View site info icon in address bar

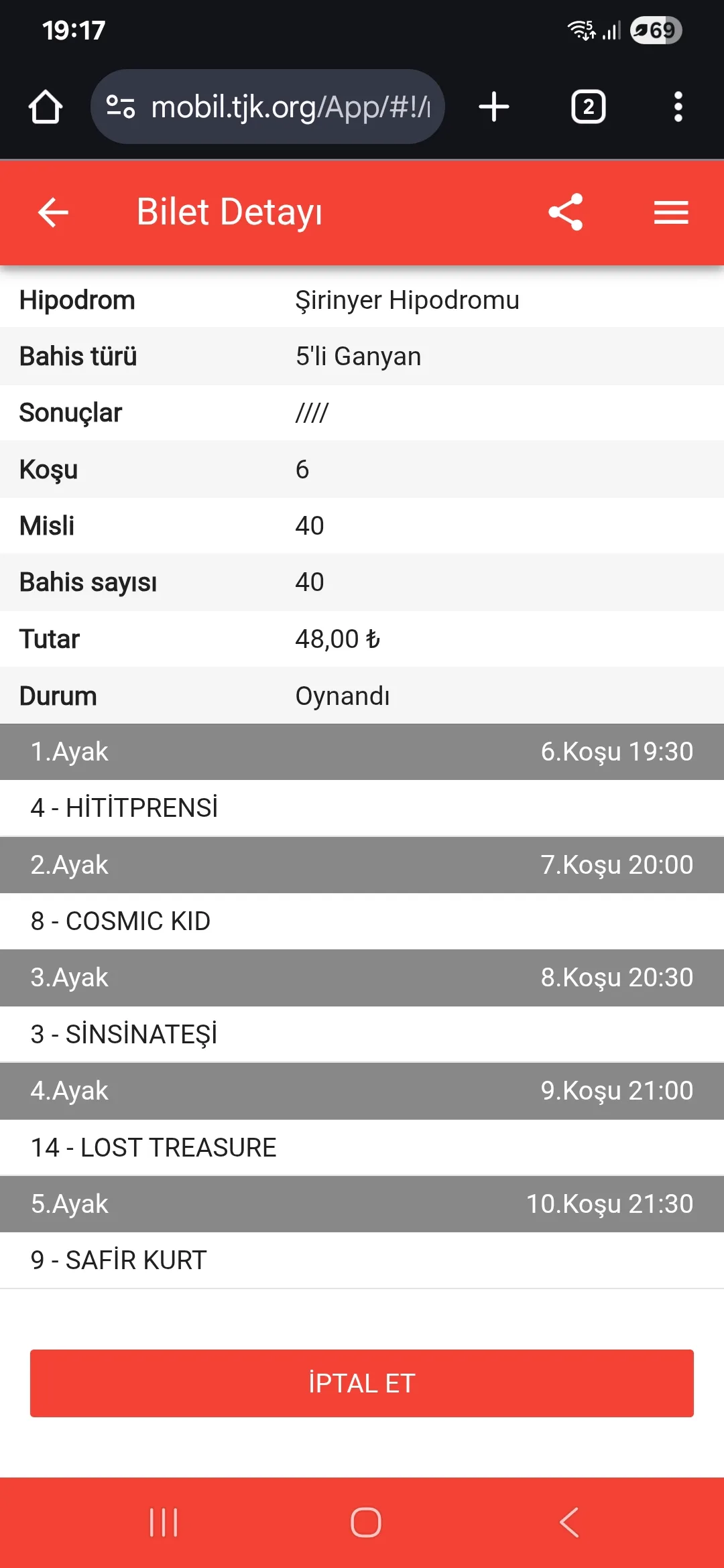pyautogui.click(x=121, y=107)
